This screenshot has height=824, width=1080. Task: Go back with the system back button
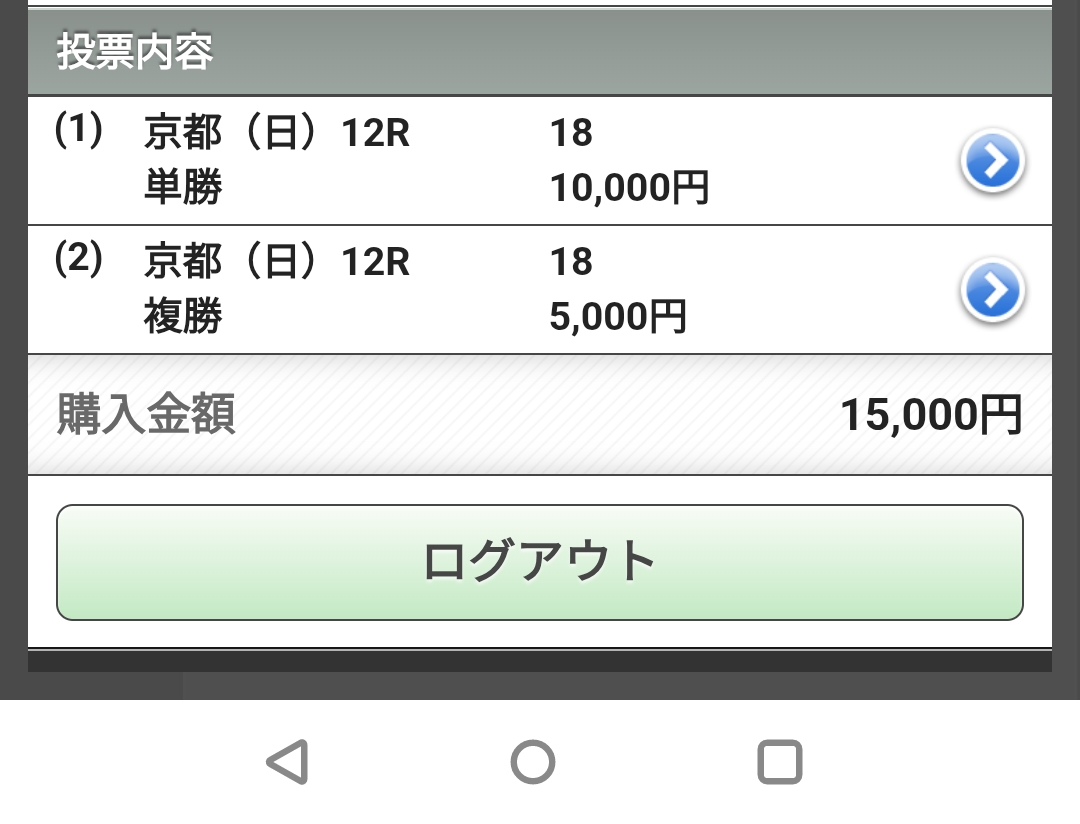287,762
